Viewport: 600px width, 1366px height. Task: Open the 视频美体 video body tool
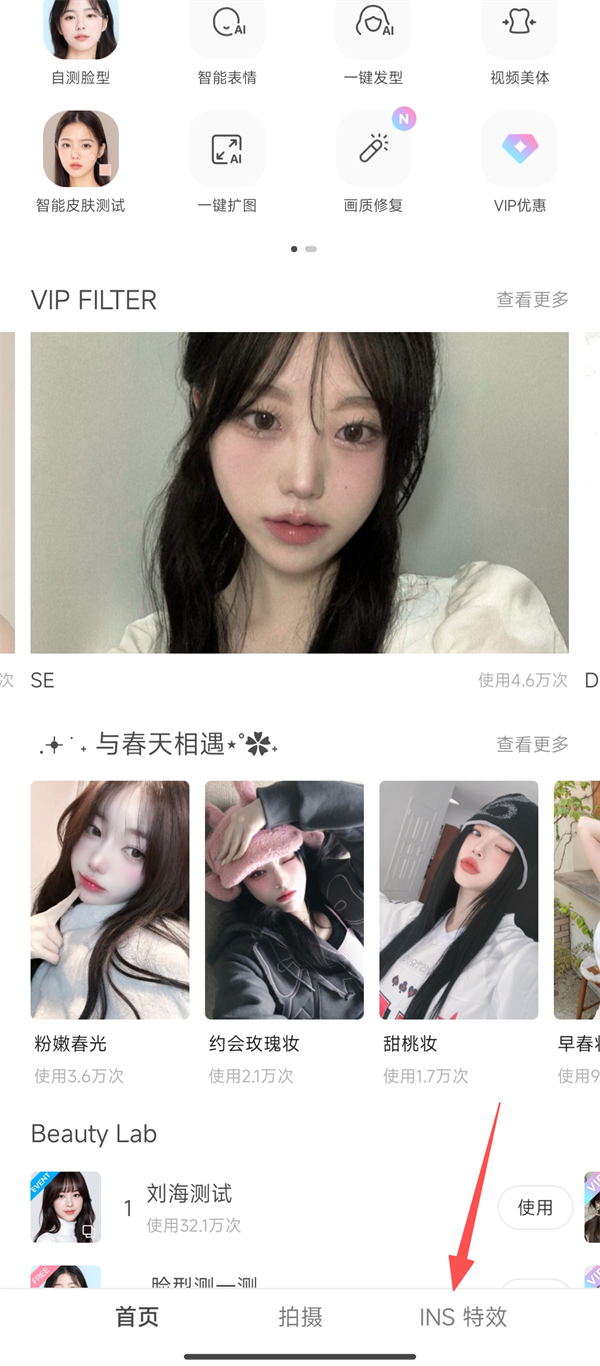coord(519,32)
